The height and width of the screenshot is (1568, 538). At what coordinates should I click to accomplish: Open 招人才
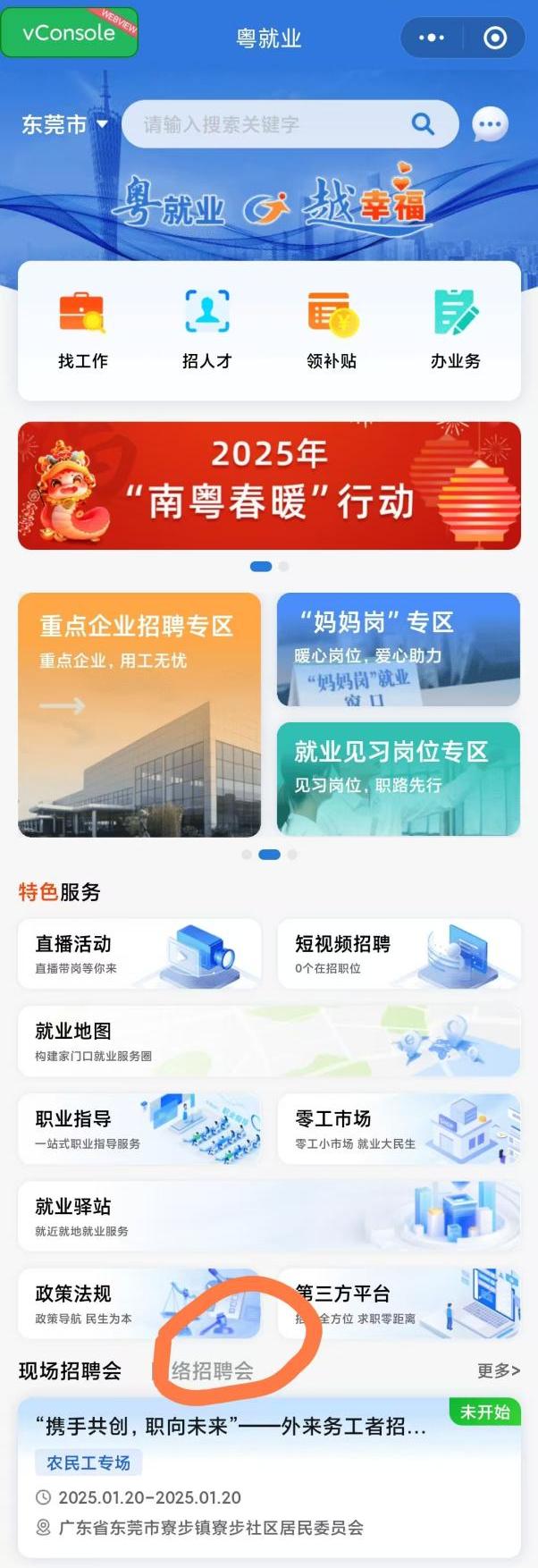(x=206, y=331)
